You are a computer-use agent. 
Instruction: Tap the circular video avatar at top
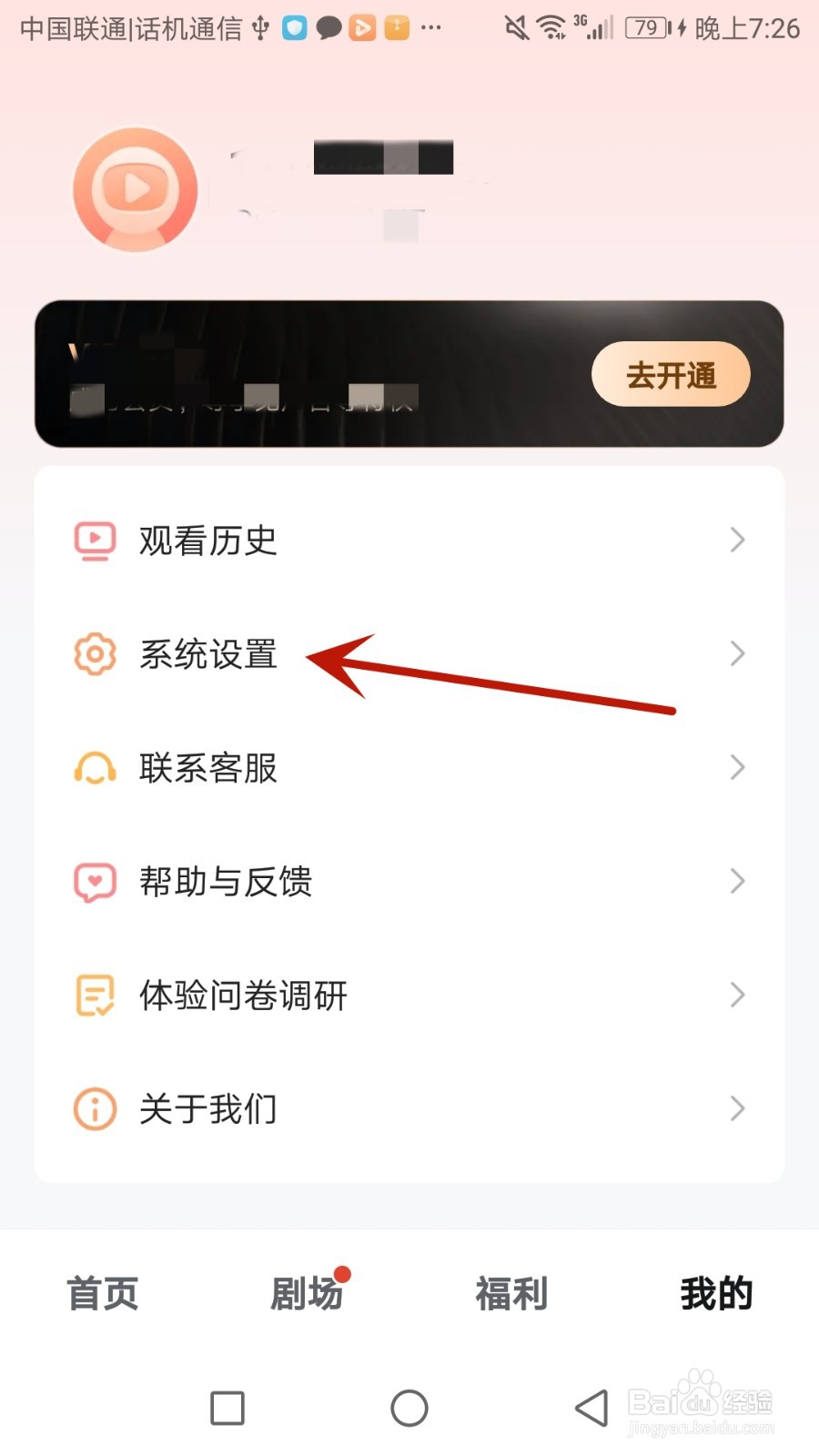134,188
